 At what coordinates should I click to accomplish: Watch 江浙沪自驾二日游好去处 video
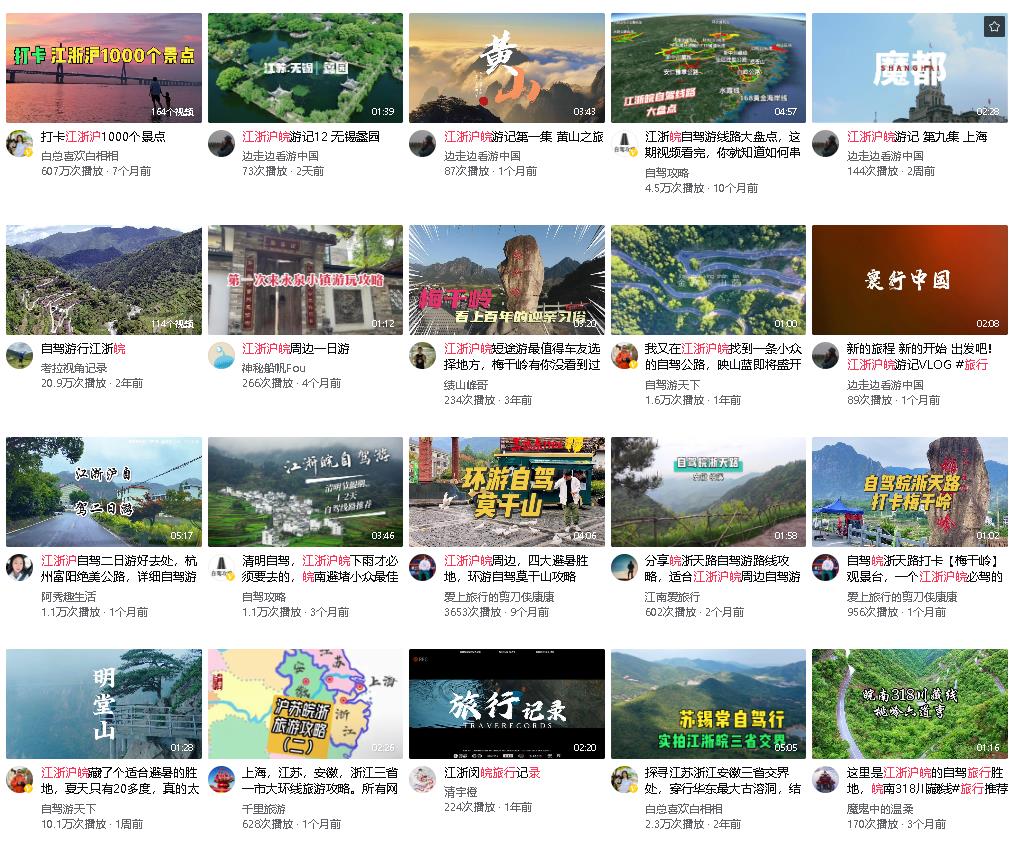tap(104, 492)
